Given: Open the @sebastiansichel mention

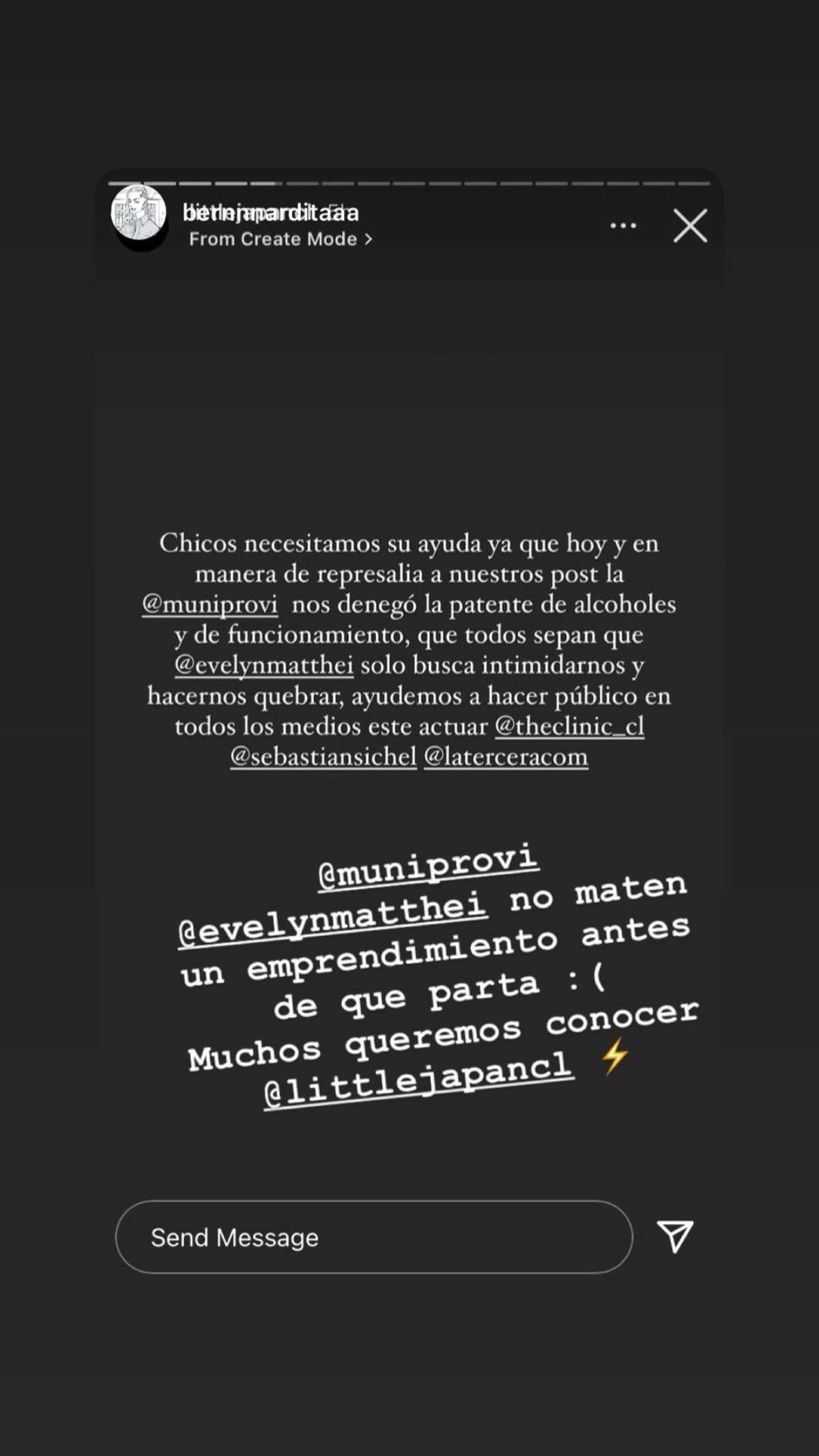Looking at the screenshot, I should tap(324, 756).
